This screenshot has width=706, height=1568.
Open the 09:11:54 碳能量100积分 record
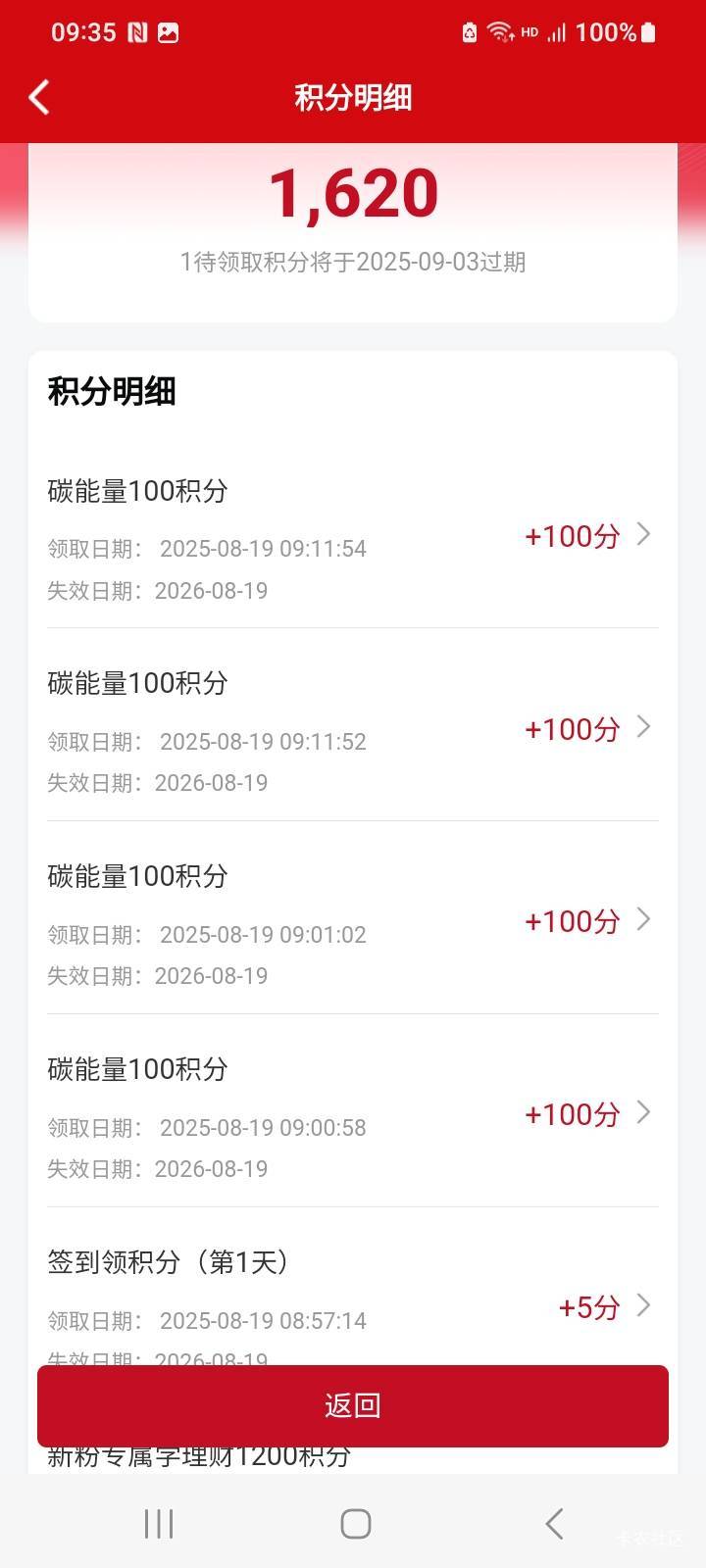point(353,536)
